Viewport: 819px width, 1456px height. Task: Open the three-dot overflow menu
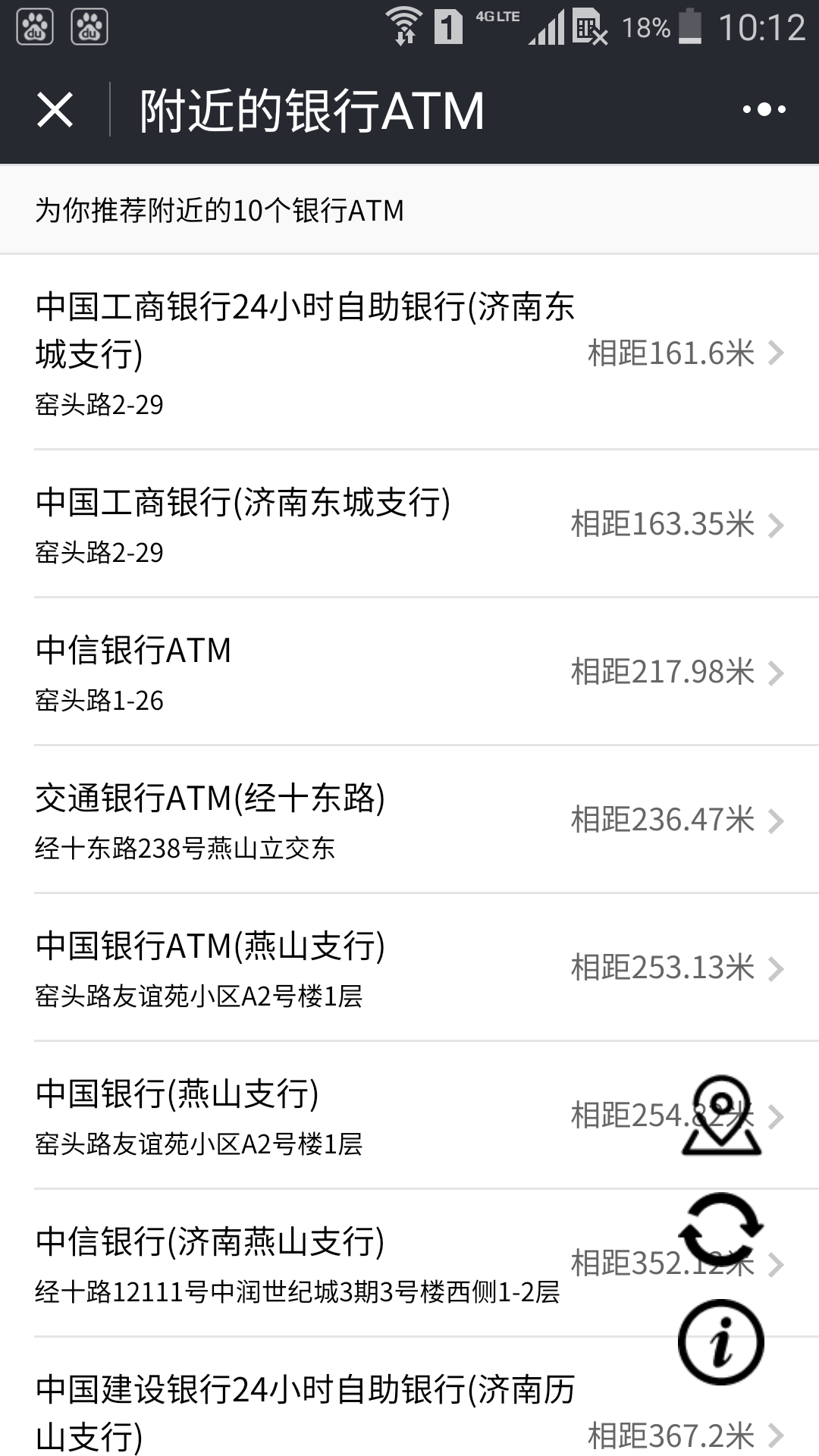[764, 110]
